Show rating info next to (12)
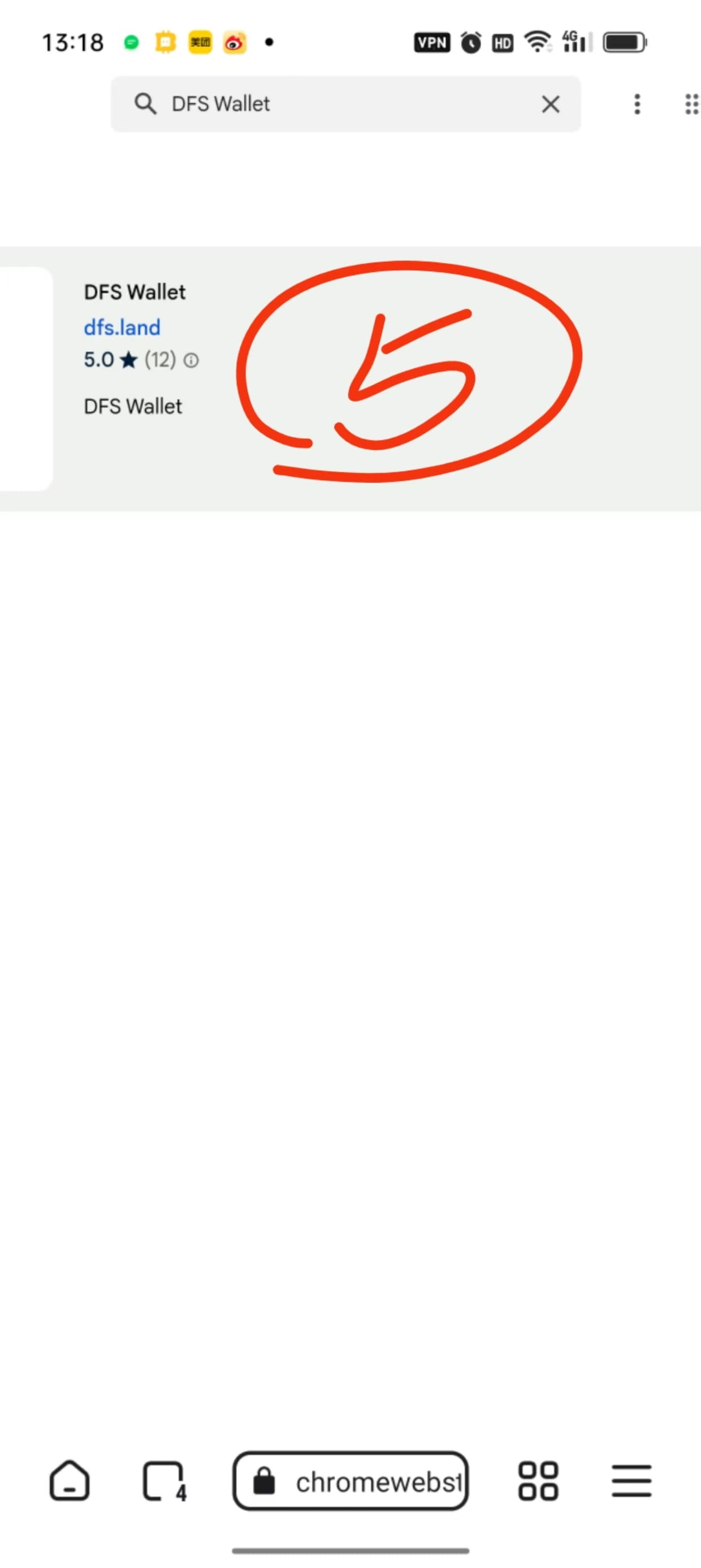 point(191,360)
